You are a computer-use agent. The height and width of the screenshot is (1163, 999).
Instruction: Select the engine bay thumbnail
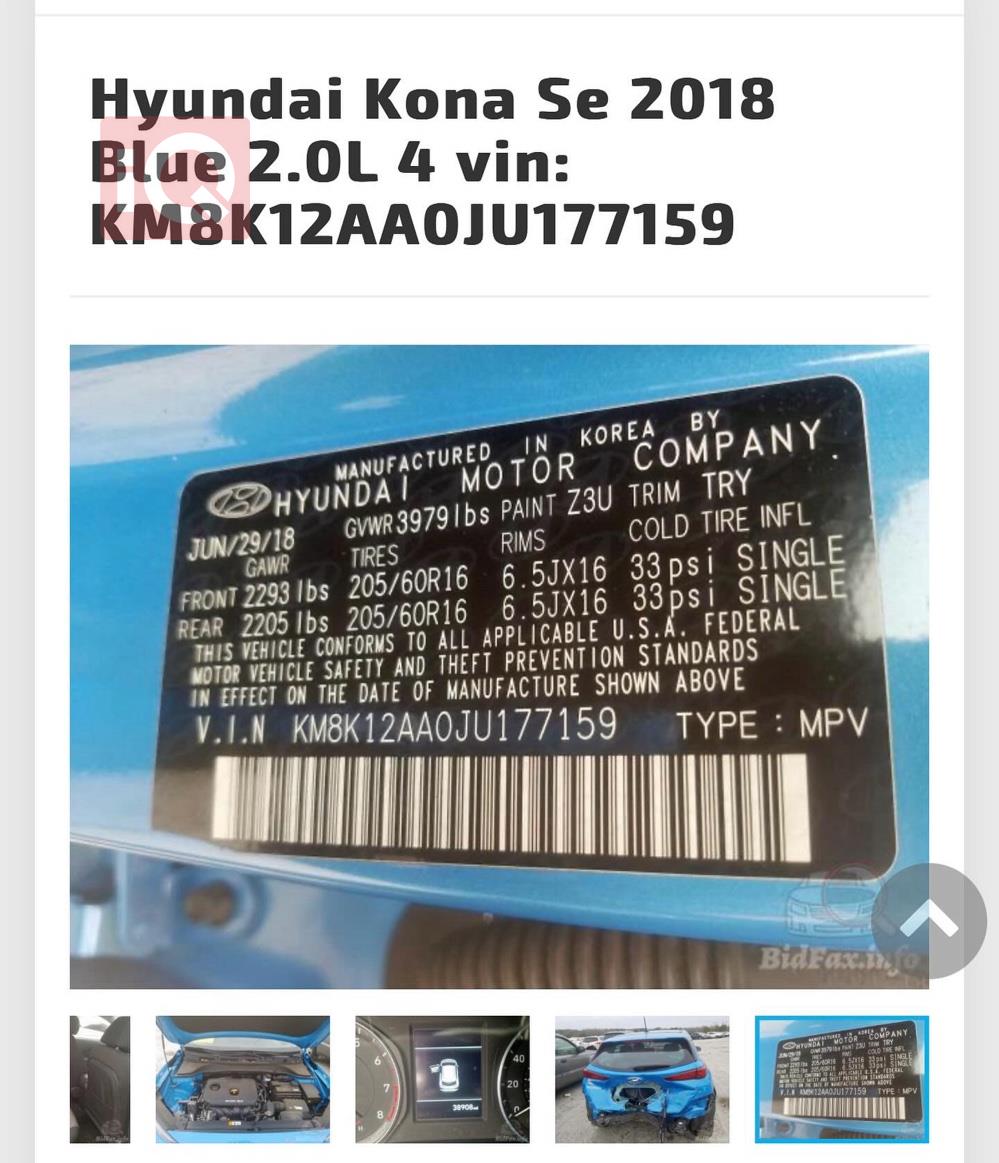[242, 1079]
